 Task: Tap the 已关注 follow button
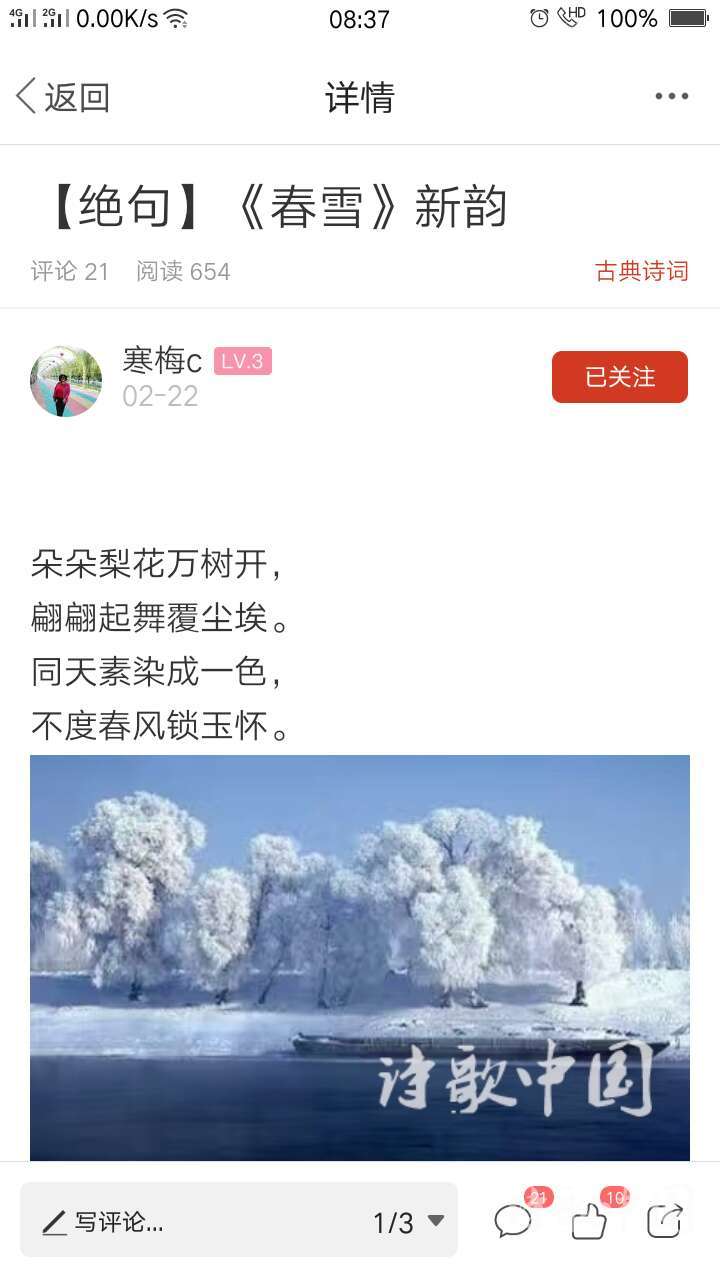point(619,377)
